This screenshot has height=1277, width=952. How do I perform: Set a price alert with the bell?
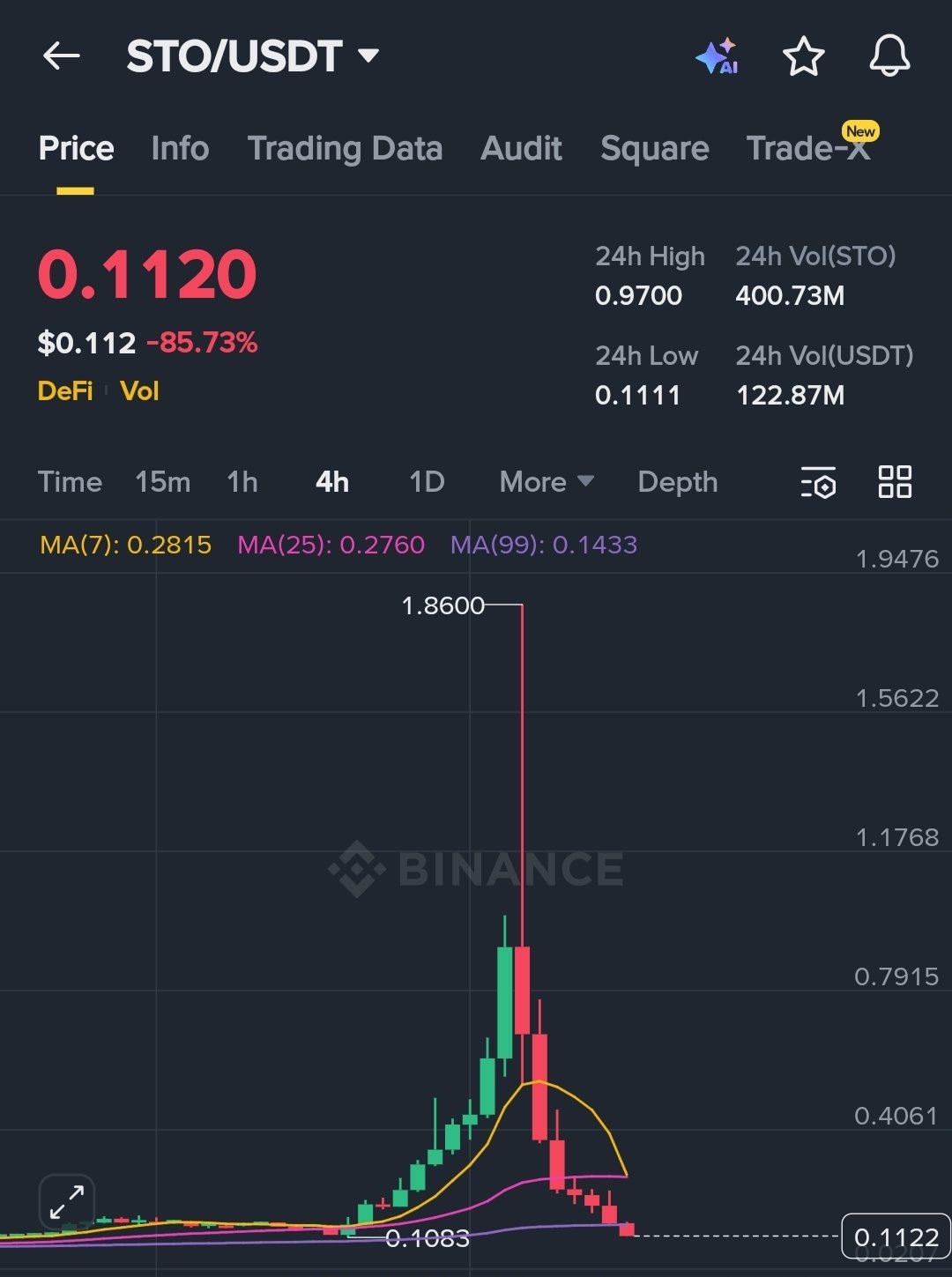tap(889, 56)
